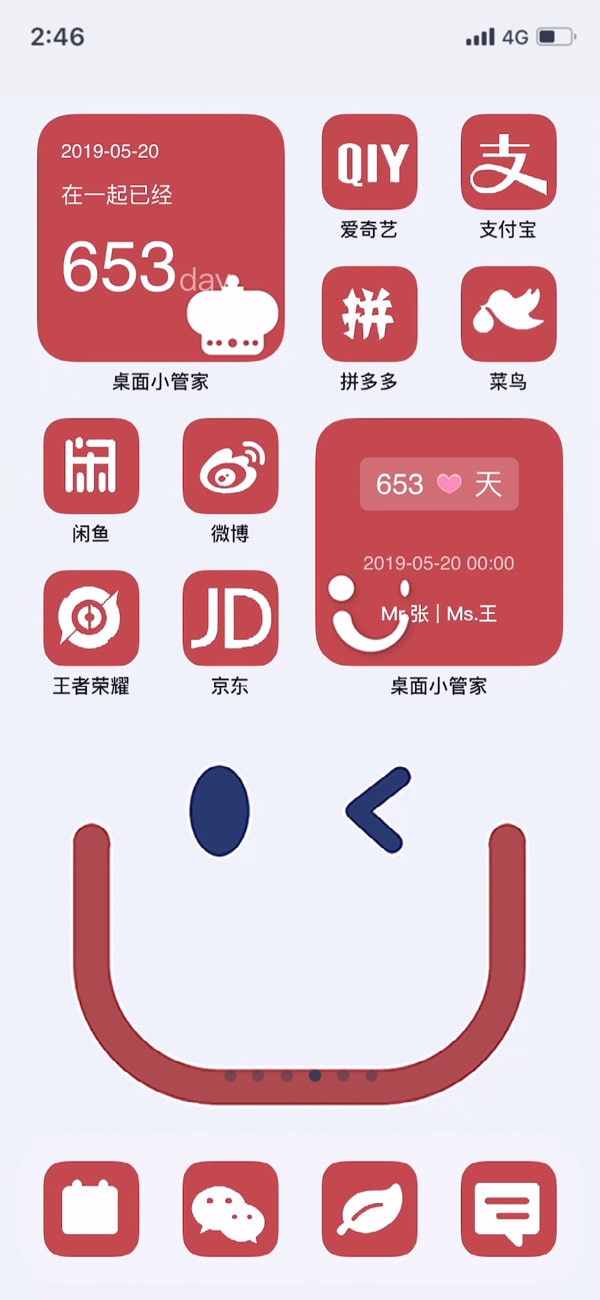Open the messages app in the dock
This screenshot has height=1300, width=600.
click(508, 1209)
